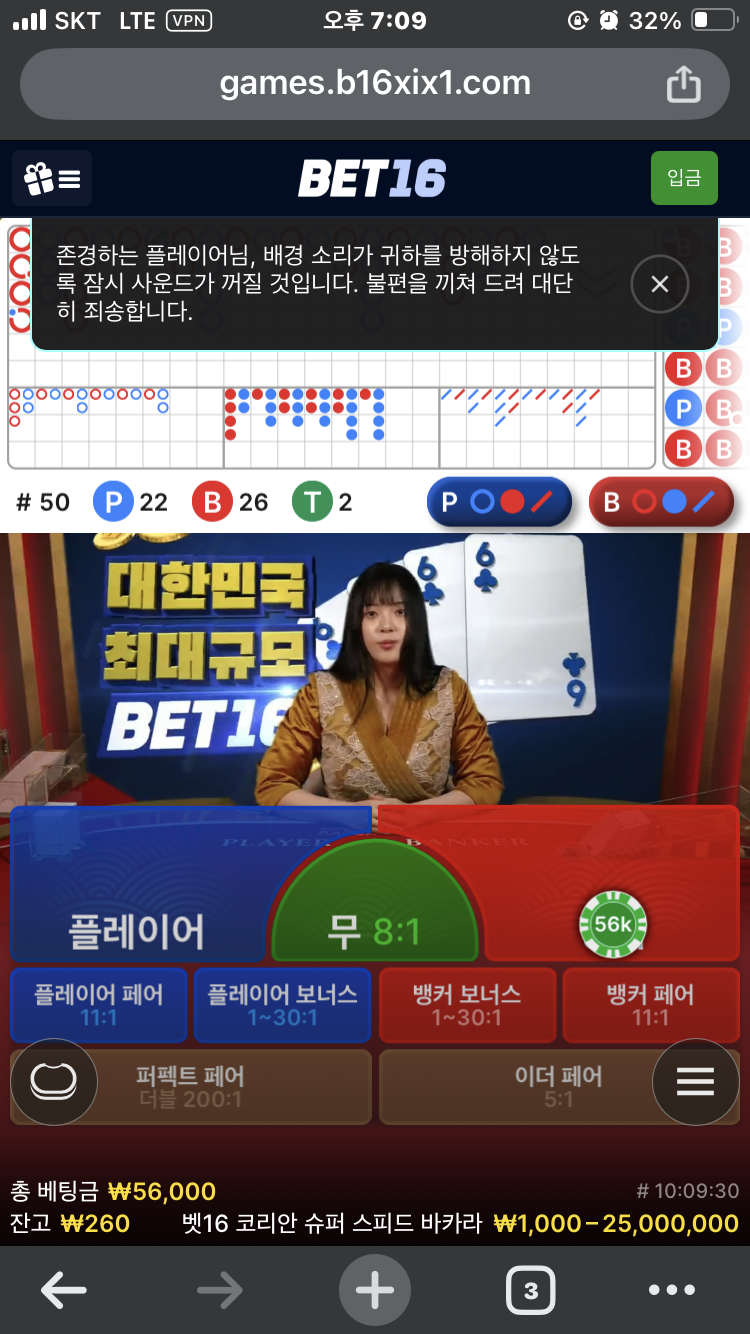Bet on 이더 페어 5:1

pos(540,1087)
